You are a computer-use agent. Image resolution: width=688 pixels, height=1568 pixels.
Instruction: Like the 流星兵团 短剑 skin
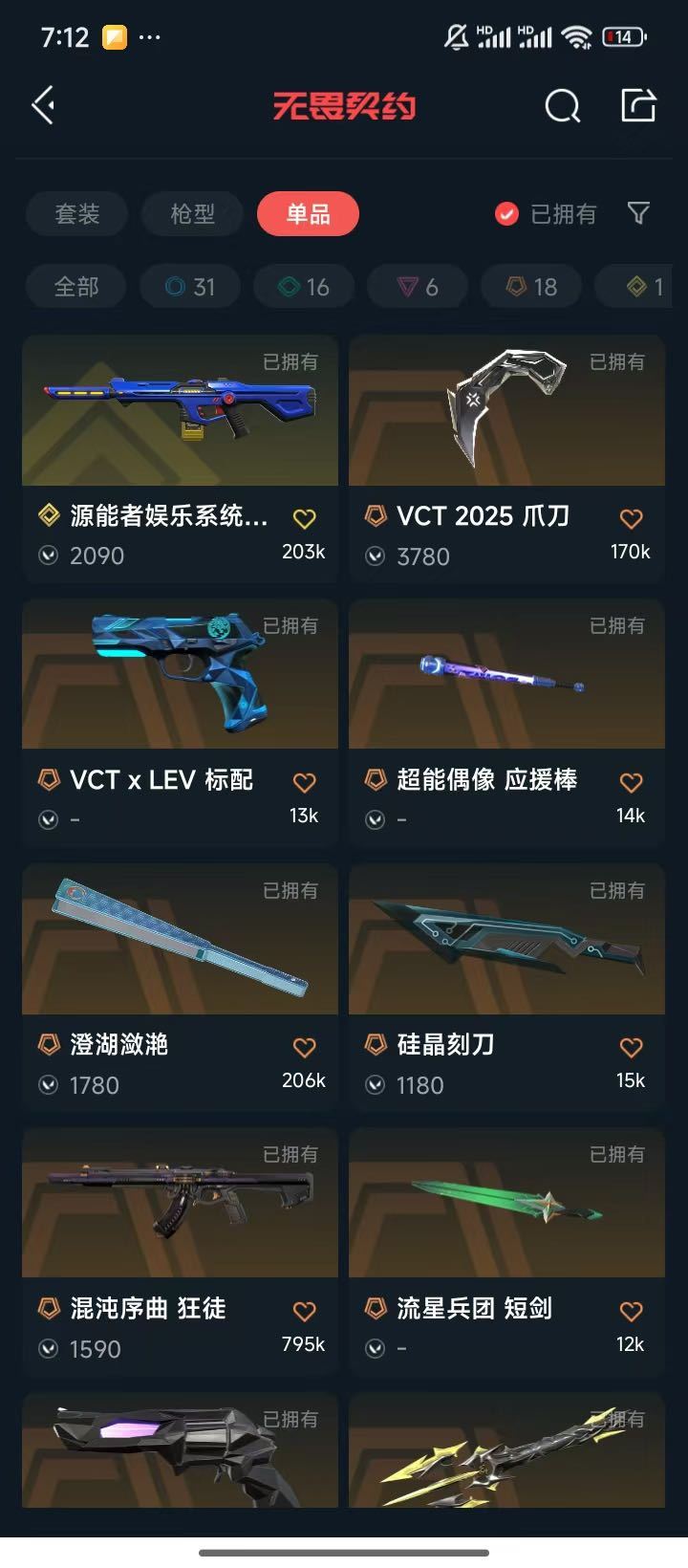(x=631, y=1312)
